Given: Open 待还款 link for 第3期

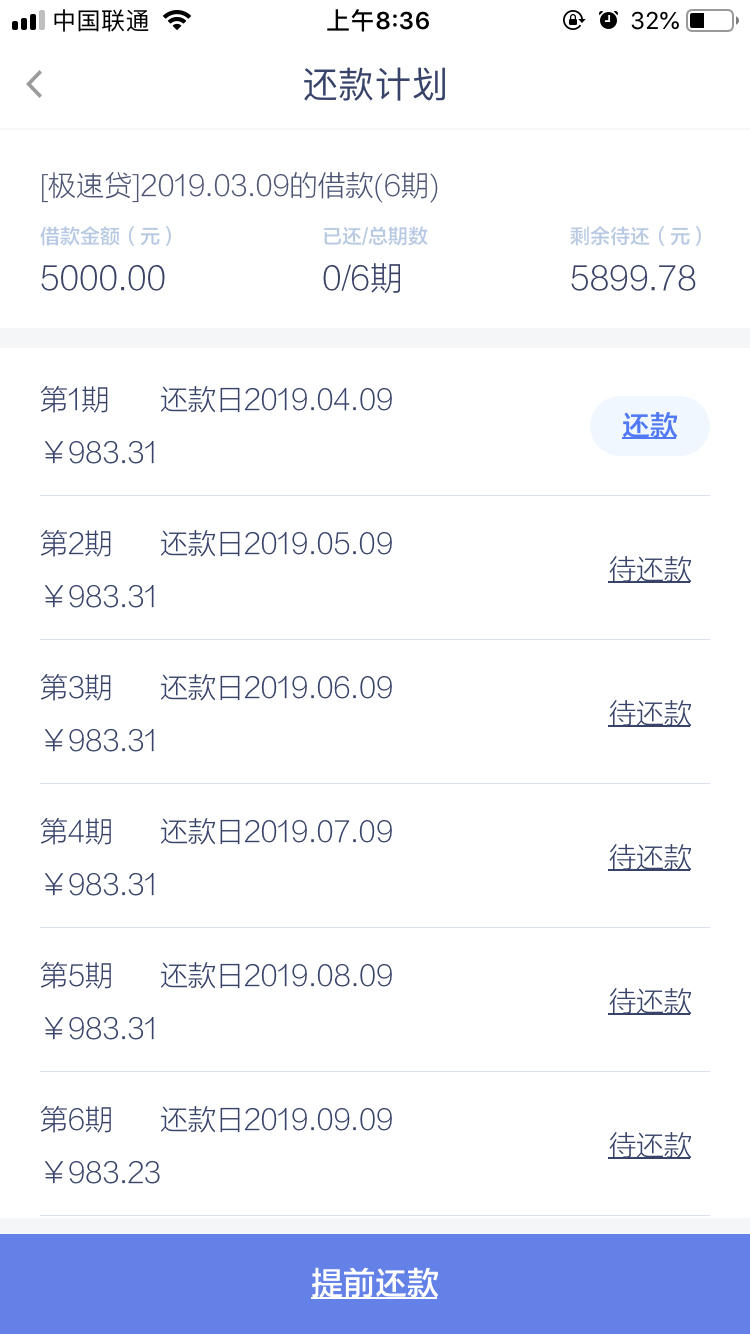Looking at the screenshot, I should [x=650, y=714].
